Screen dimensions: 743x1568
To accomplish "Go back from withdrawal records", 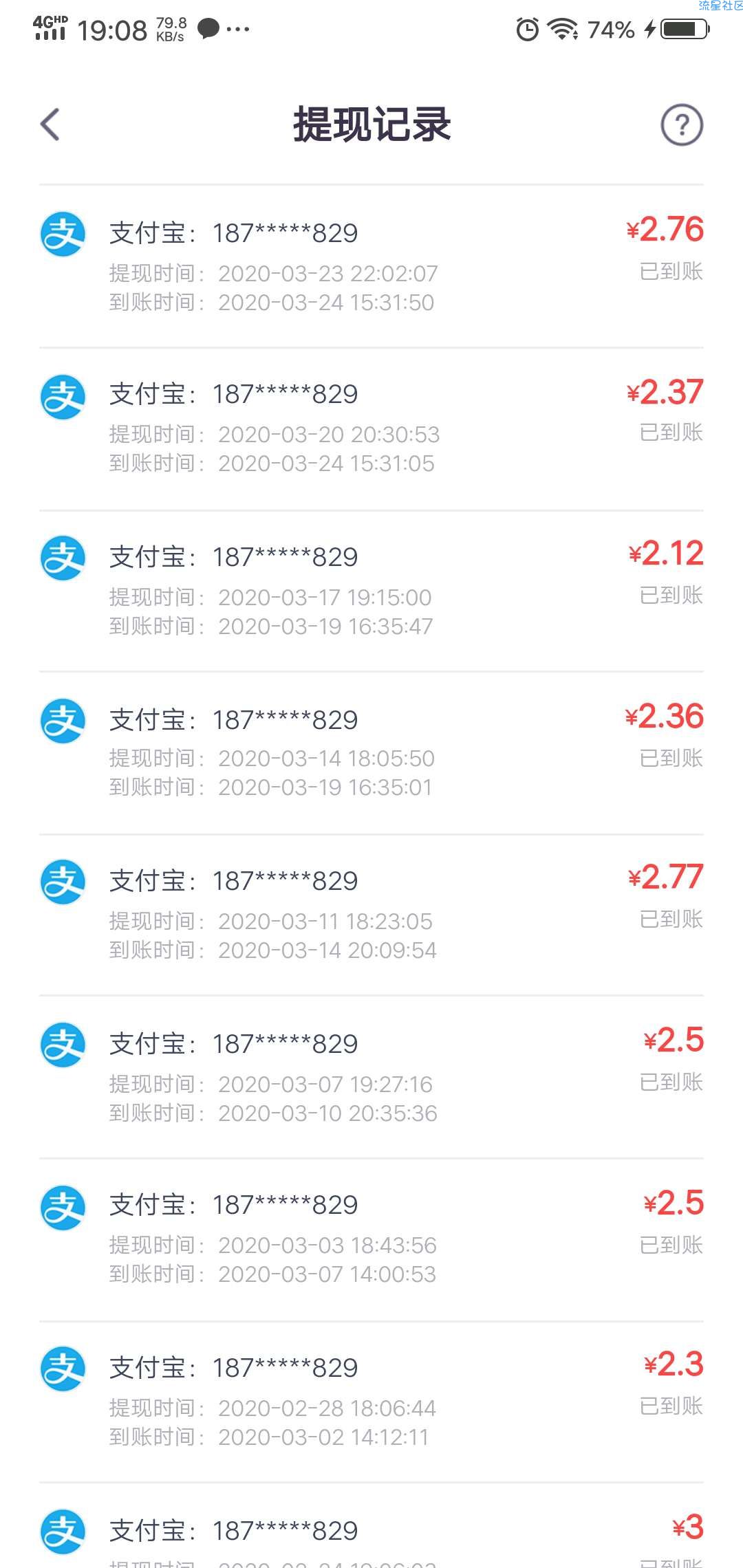I will pos(50,124).
